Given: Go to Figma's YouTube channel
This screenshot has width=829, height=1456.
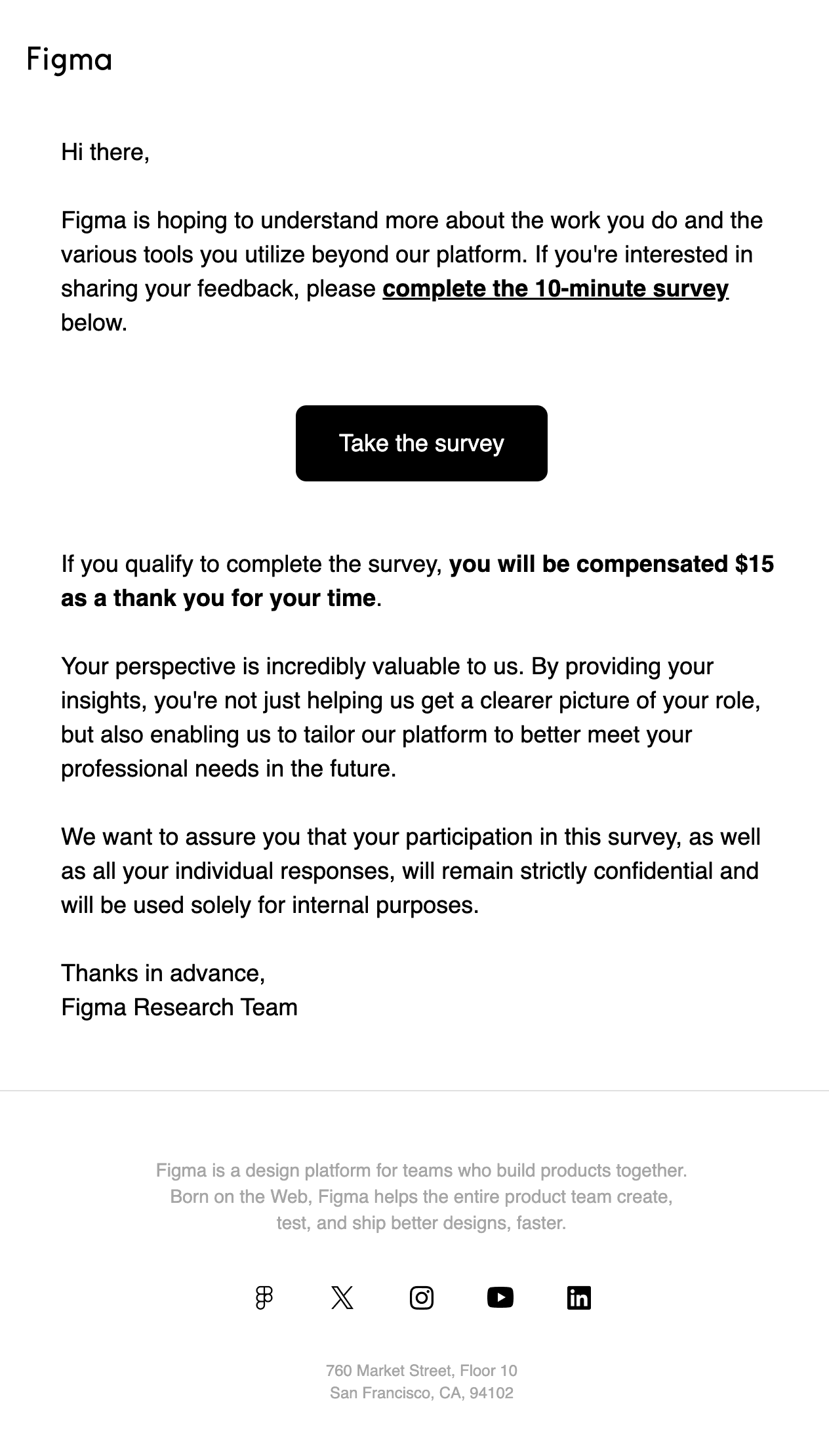Looking at the screenshot, I should 500,1298.
